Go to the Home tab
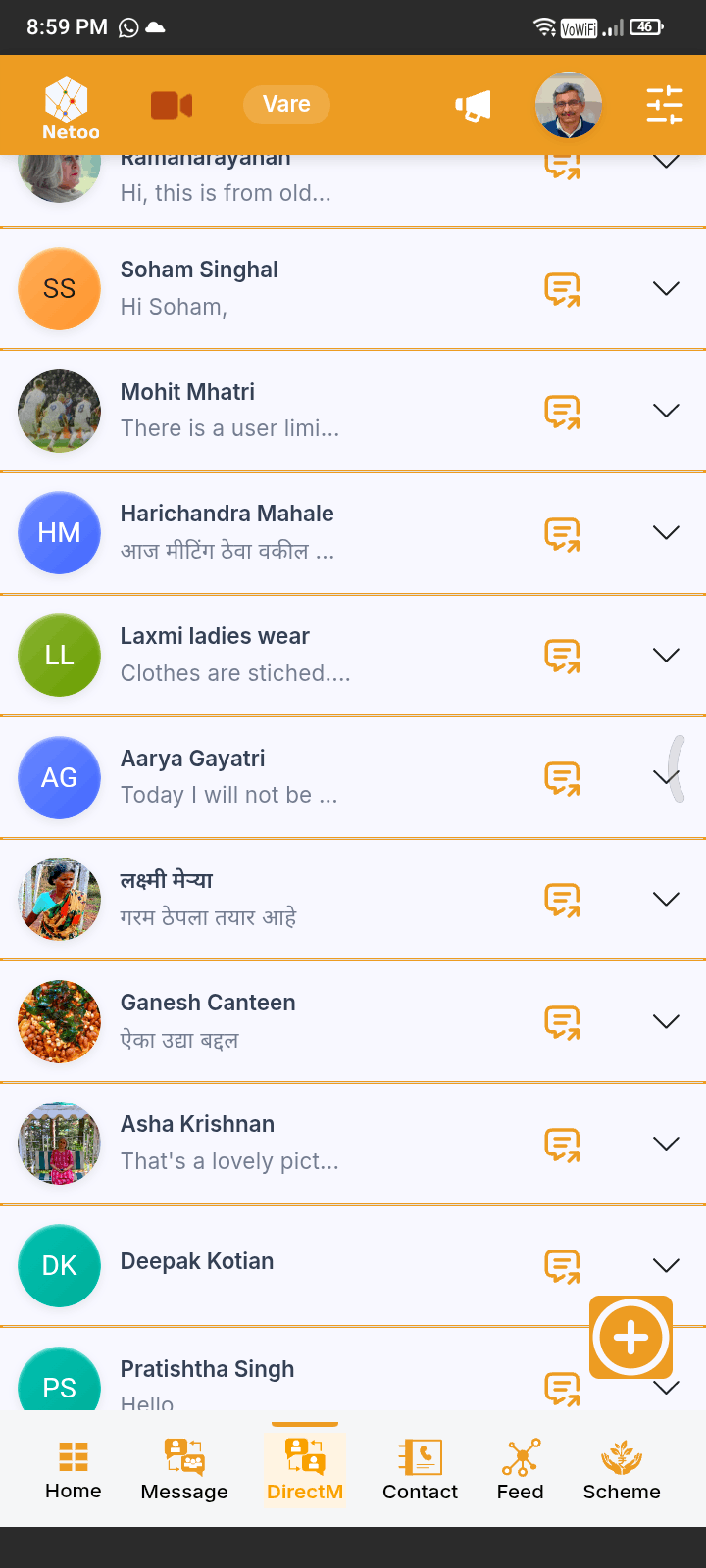Screen dimensions: 706x1568 coord(74,1470)
